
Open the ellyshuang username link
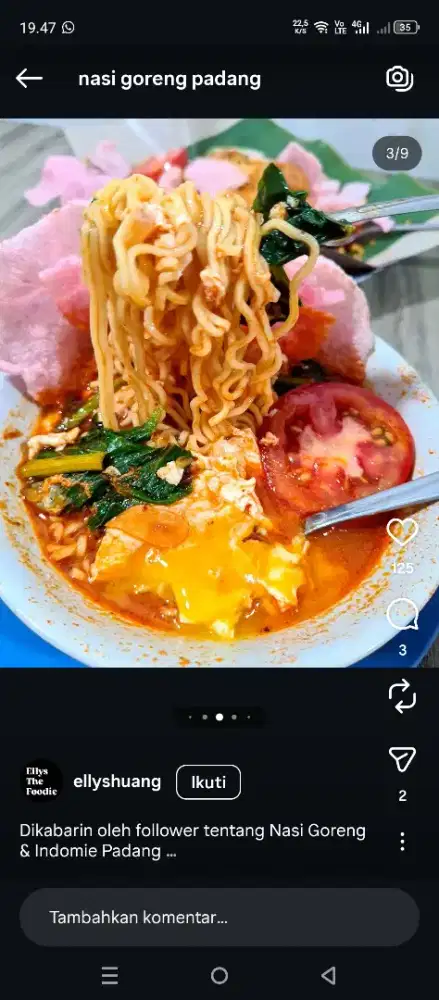(x=117, y=782)
